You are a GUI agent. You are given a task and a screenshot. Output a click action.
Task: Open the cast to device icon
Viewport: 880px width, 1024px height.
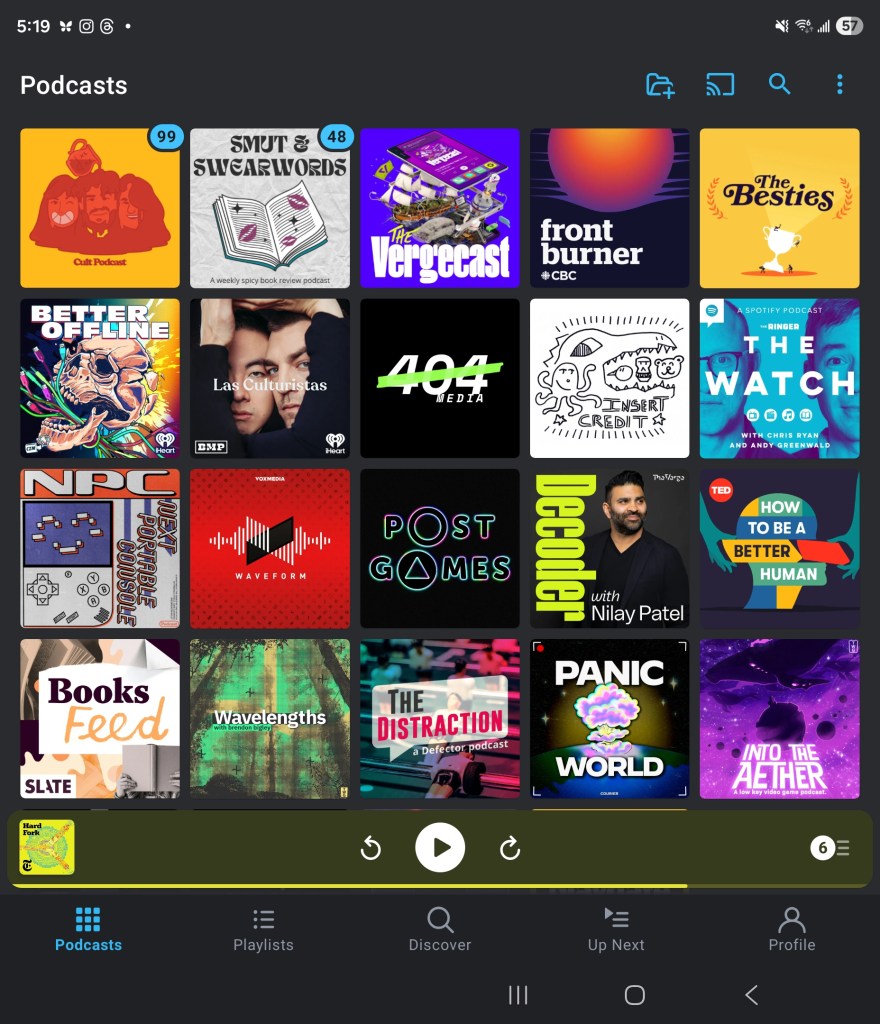[720, 85]
